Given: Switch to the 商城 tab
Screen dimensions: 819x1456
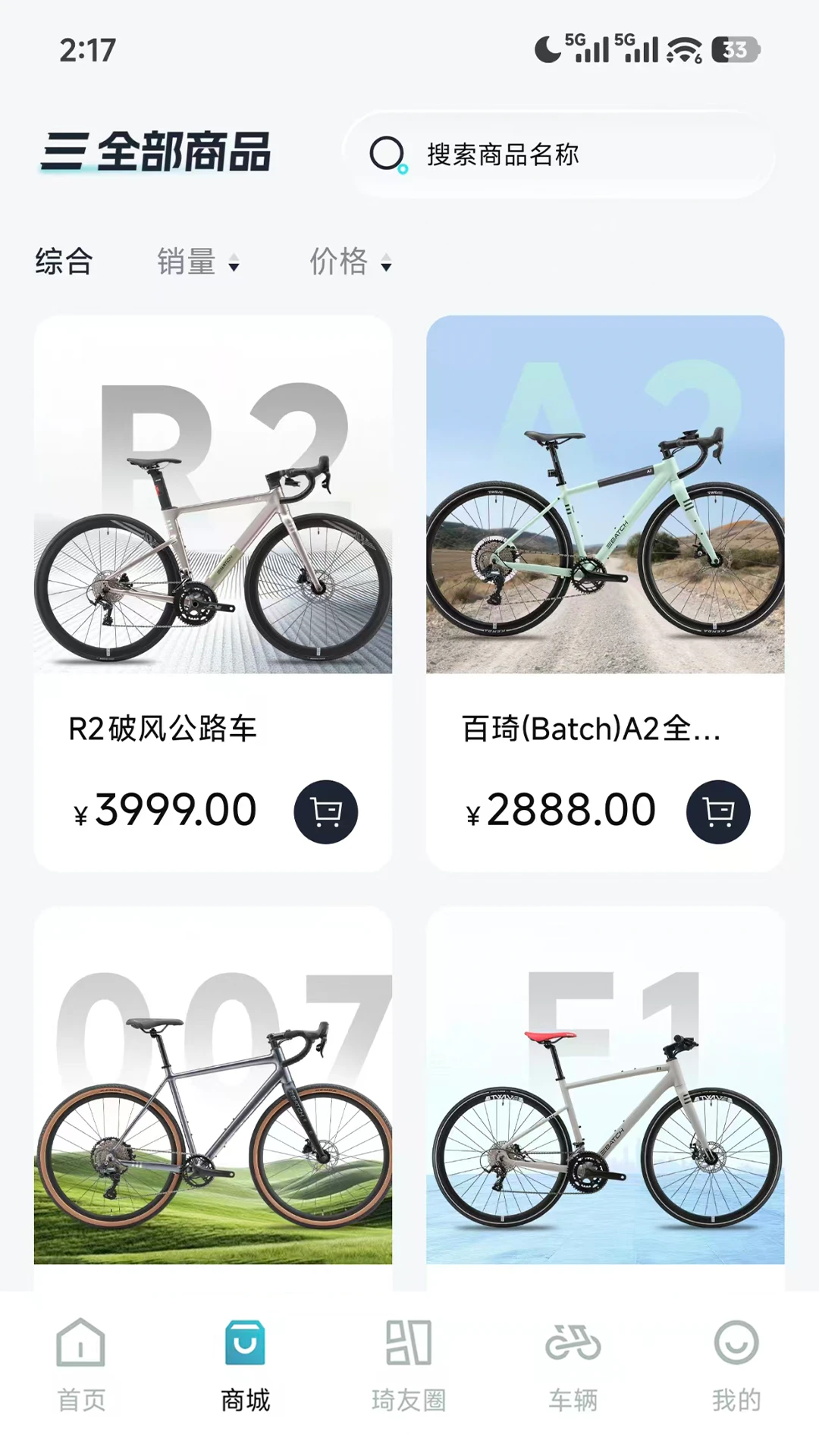Looking at the screenshot, I should click(x=245, y=1365).
